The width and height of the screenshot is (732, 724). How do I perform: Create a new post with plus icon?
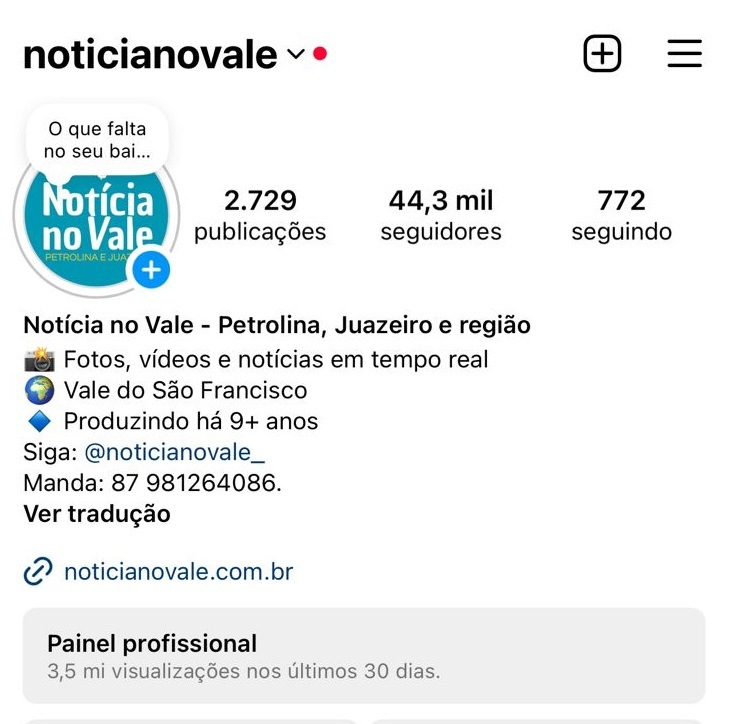click(602, 54)
